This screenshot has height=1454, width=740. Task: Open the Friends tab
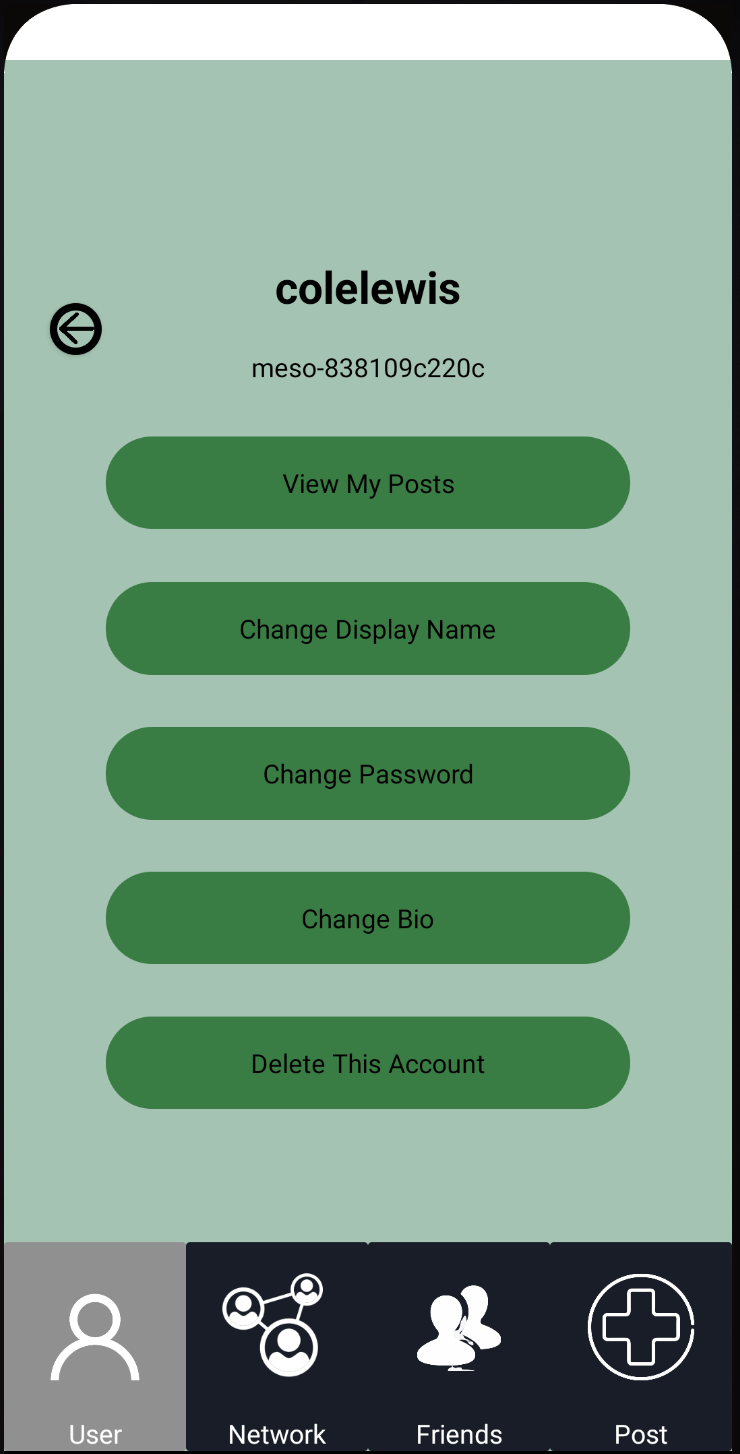(459, 1346)
